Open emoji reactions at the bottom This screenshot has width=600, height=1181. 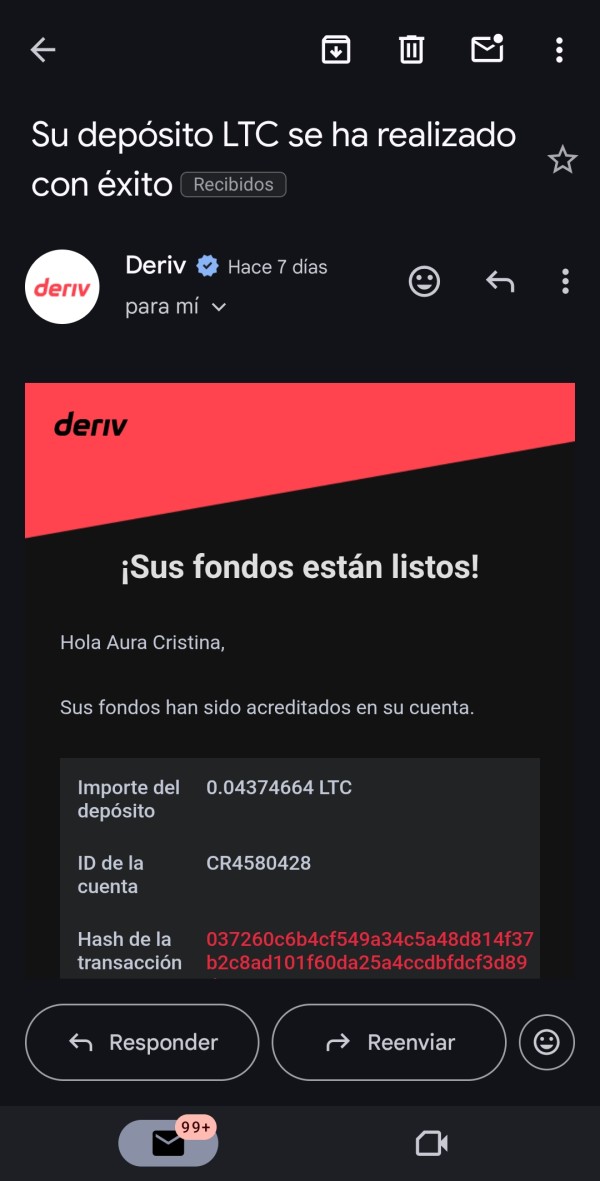click(546, 1042)
